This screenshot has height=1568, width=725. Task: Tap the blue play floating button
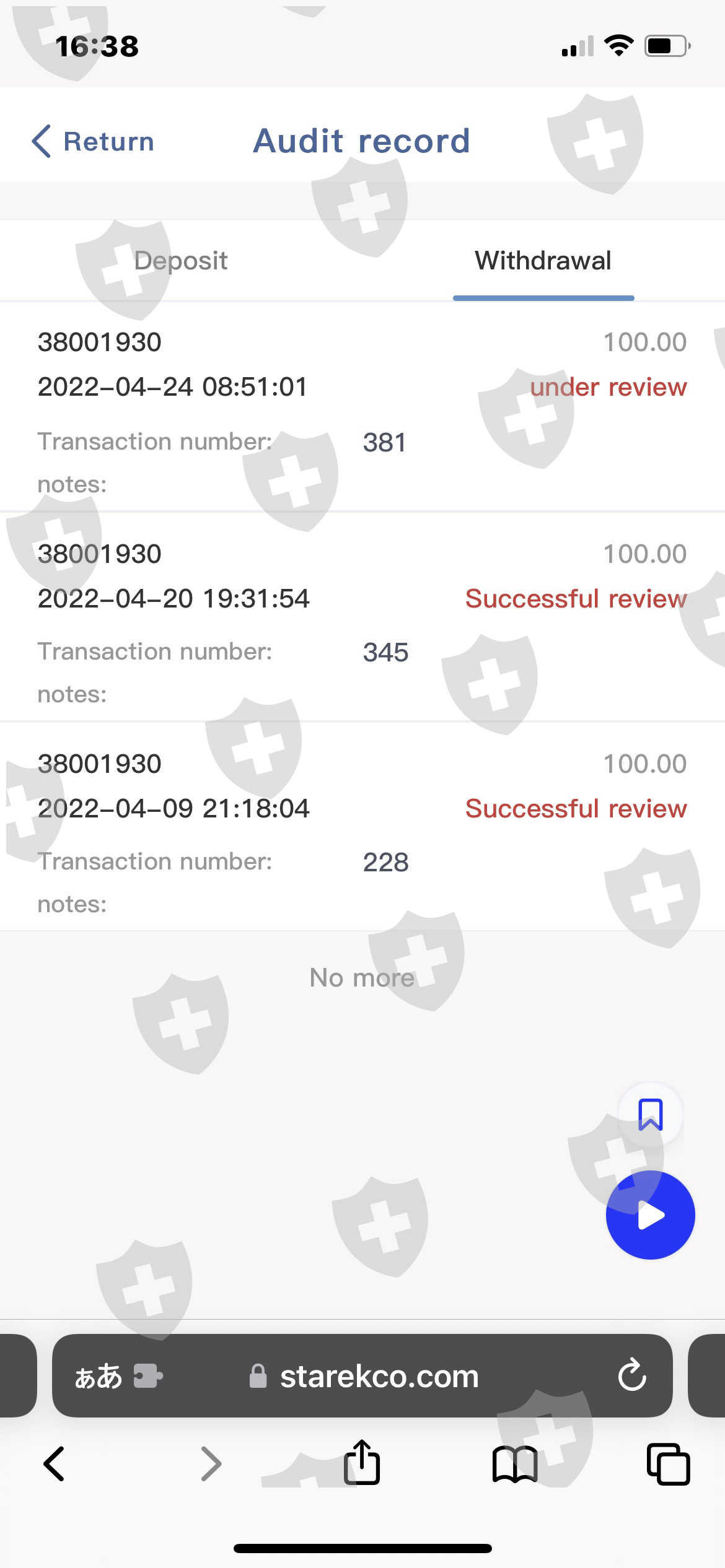(650, 1215)
